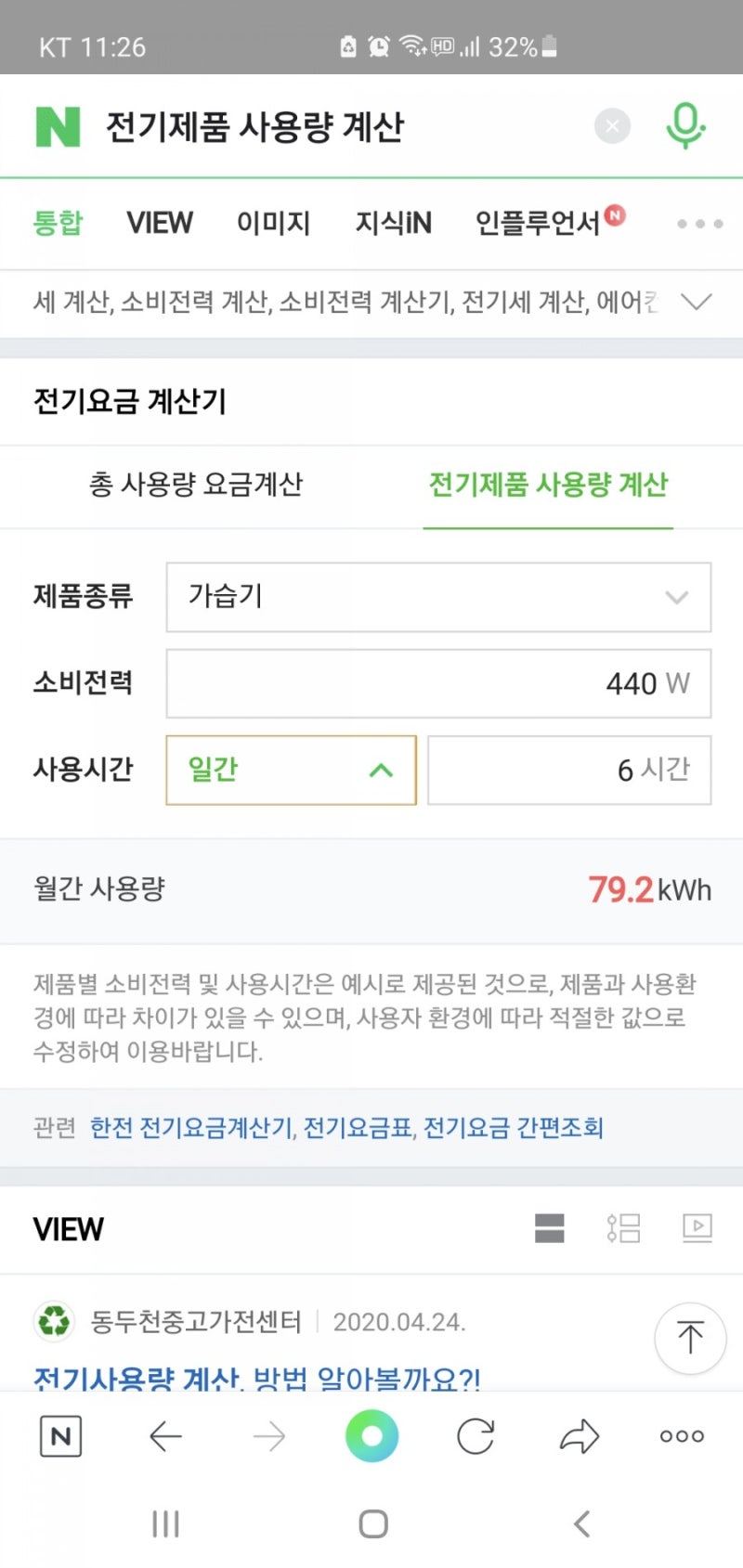Toggle VIEW video-only results
Screen dimensions: 743x1568
(x=697, y=1228)
